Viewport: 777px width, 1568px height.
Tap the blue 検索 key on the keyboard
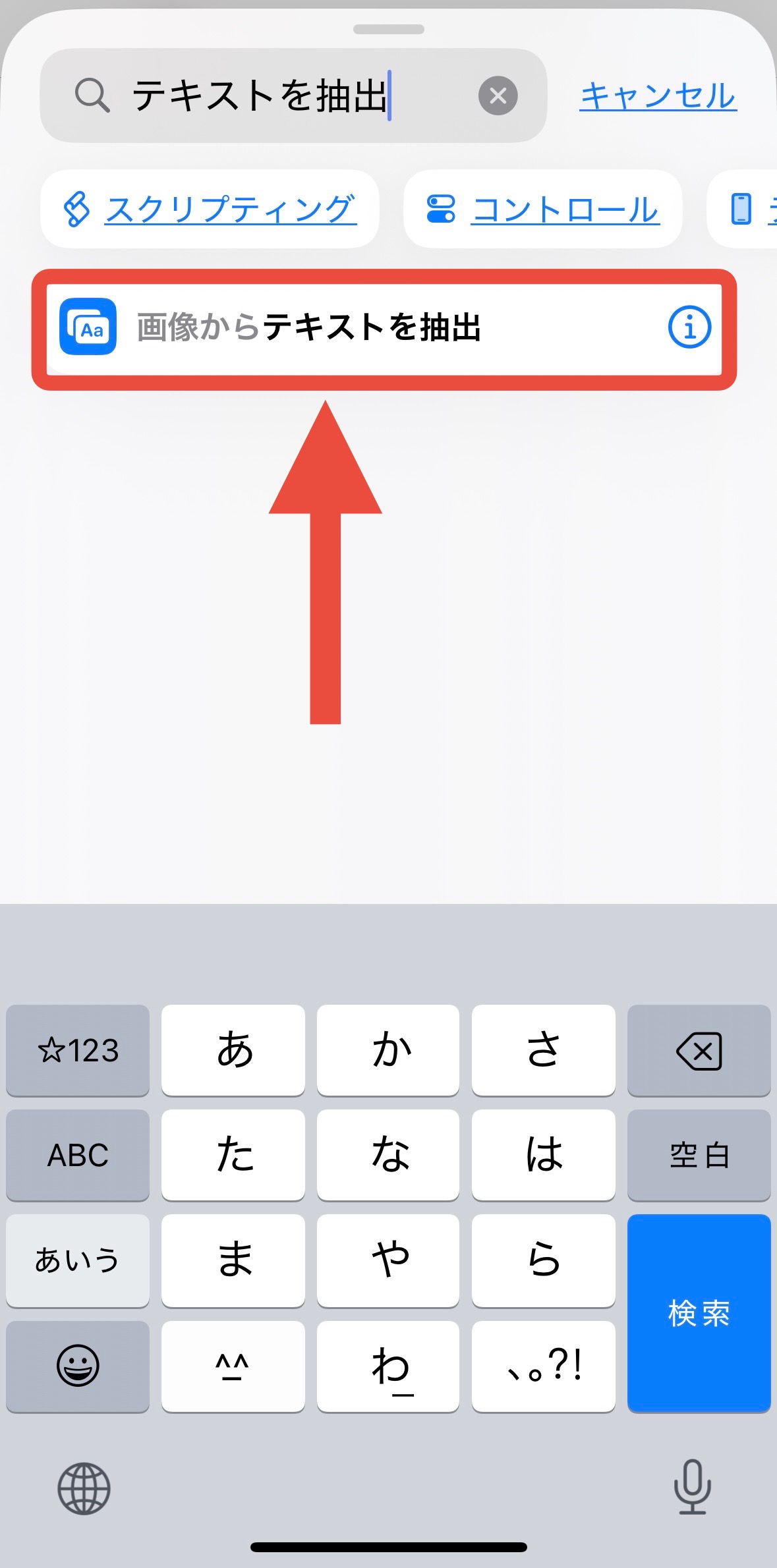coord(699,1313)
